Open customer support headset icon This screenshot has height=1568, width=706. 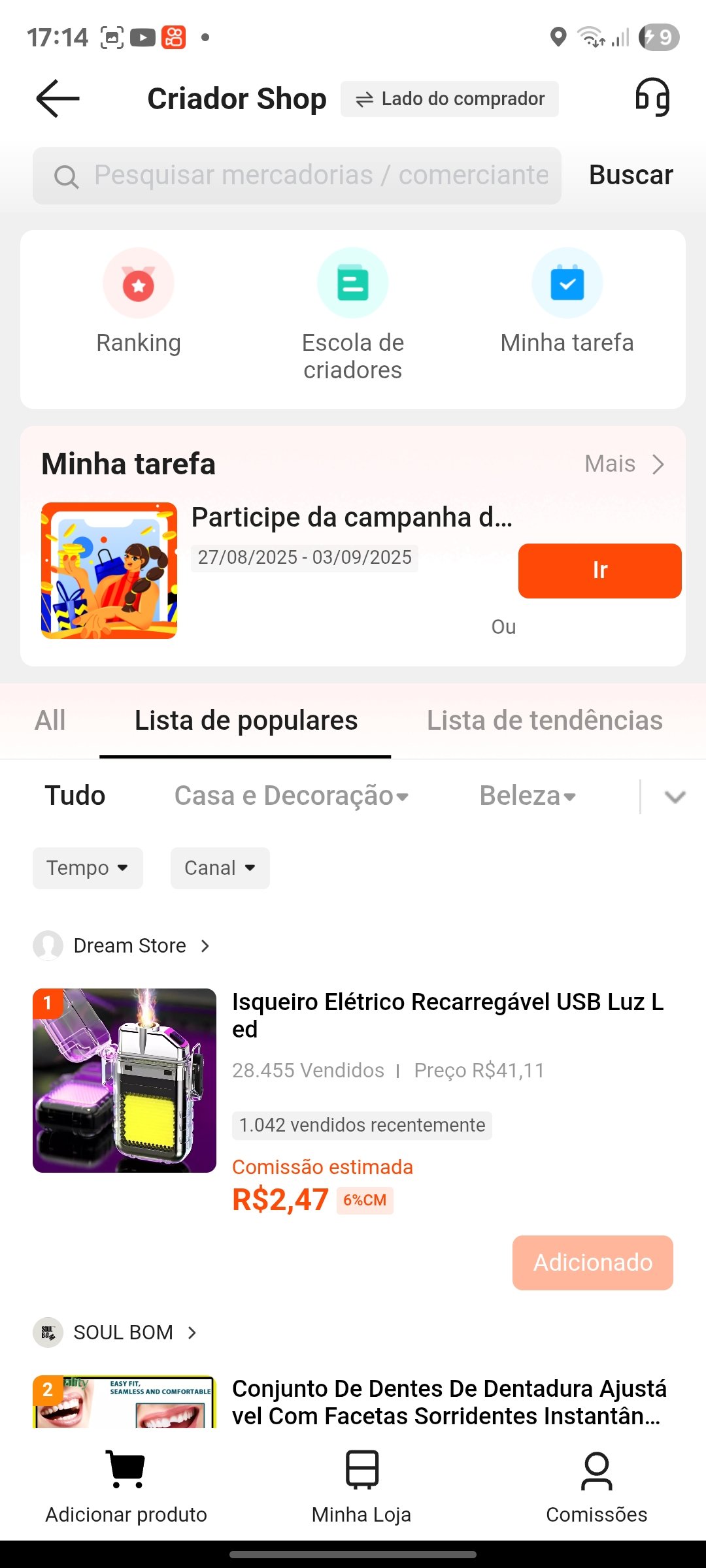tap(652, 97)
